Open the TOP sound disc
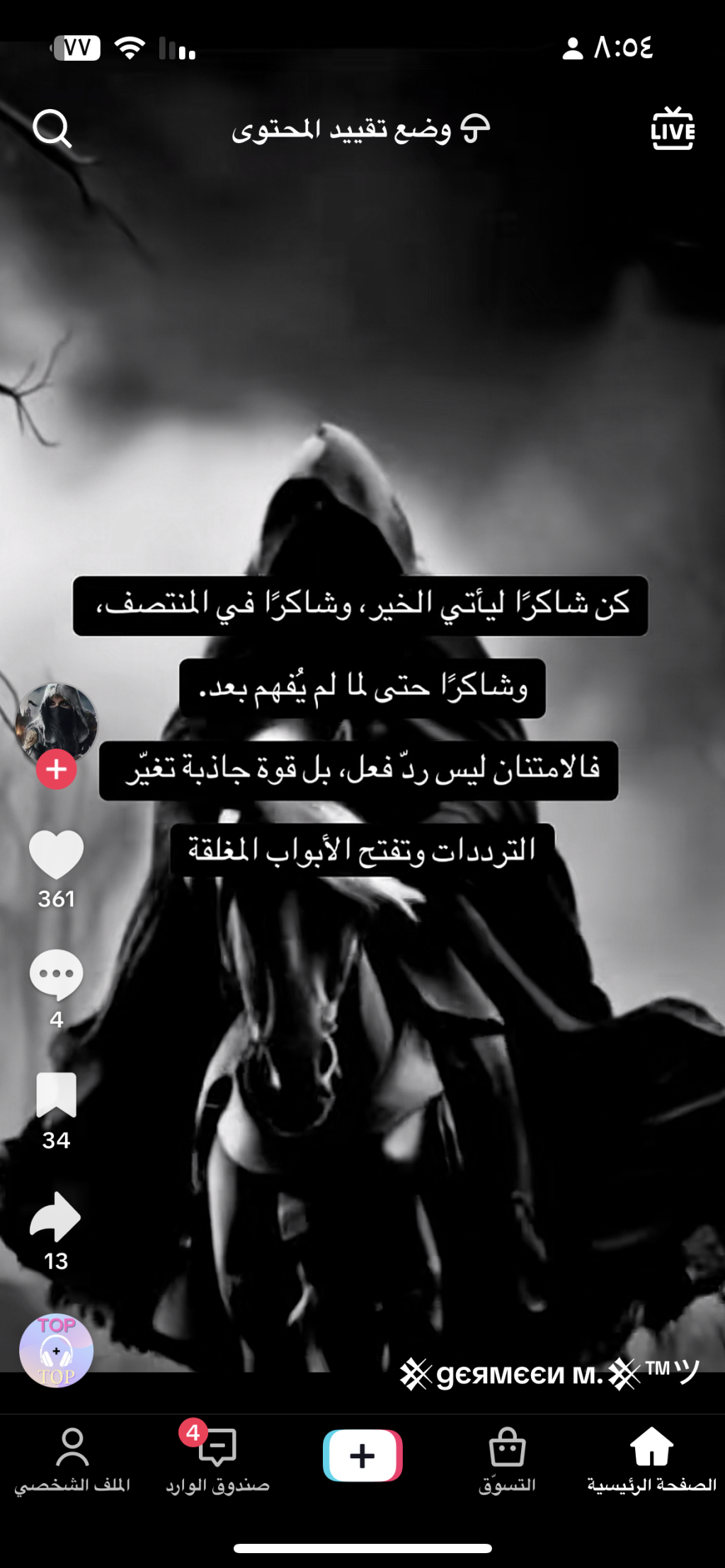 point(57,1351)
